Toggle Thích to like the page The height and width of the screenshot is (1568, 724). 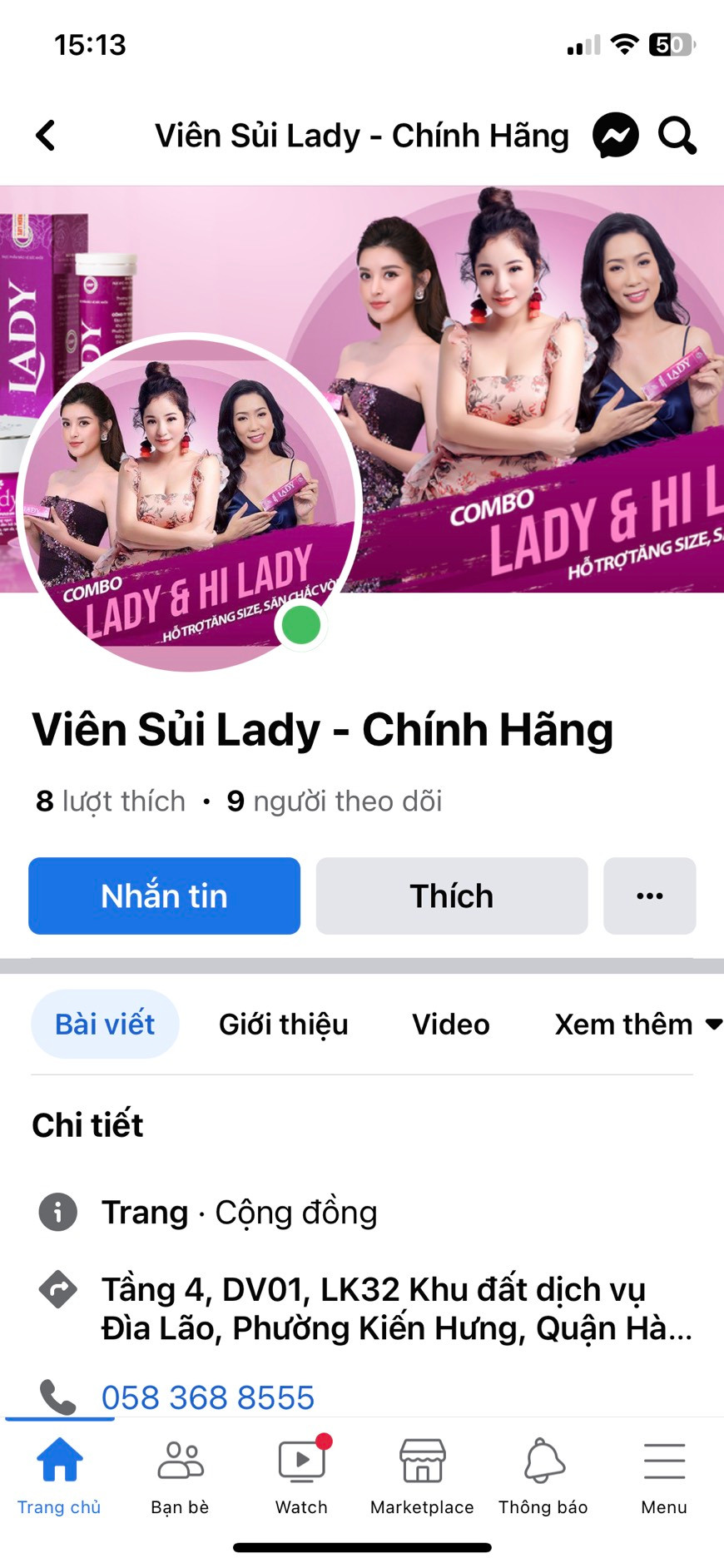point(450,896)
